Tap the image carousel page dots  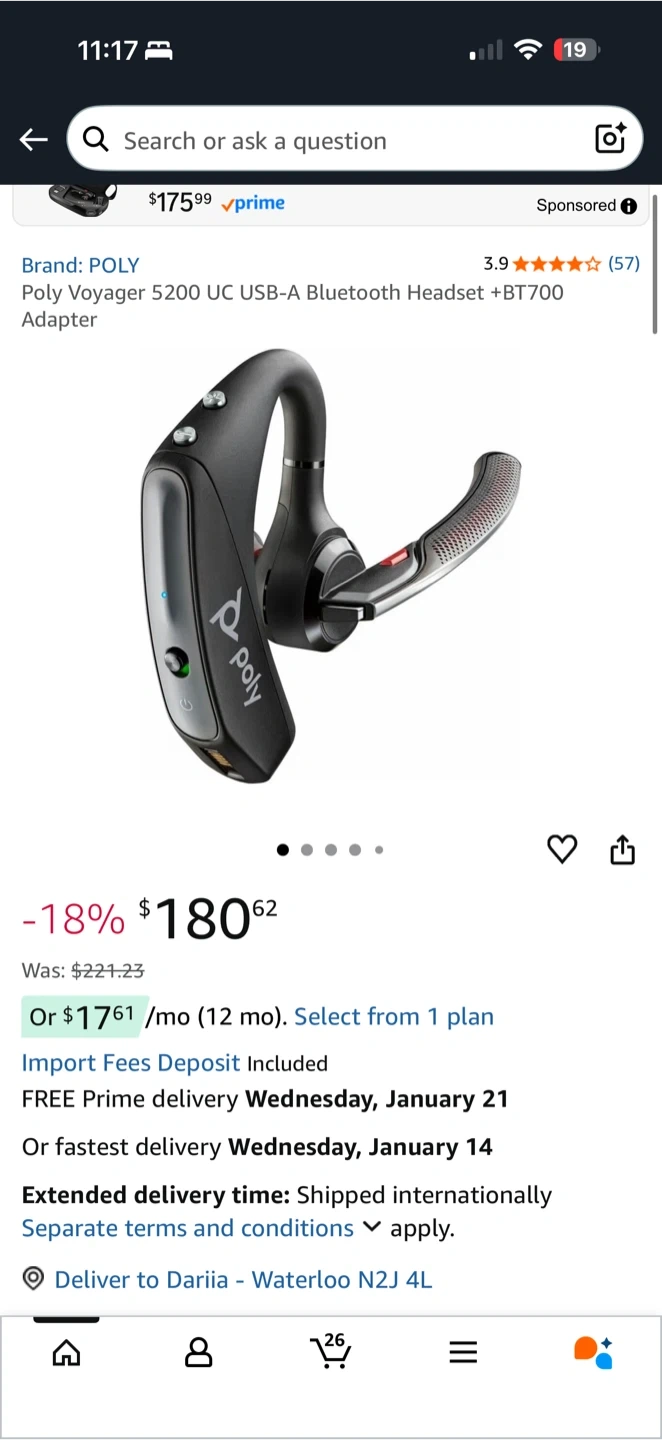pyautogui.click(x=330, y=850)
